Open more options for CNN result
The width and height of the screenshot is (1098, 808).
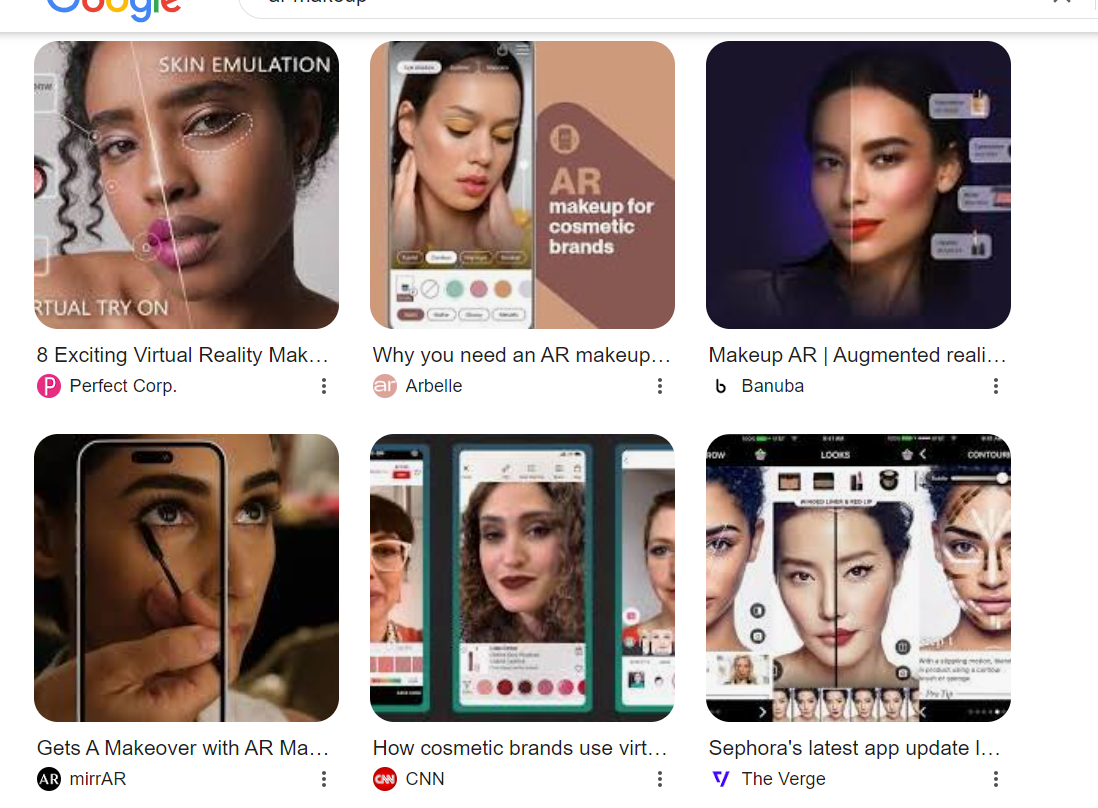(x=660, y=779)
